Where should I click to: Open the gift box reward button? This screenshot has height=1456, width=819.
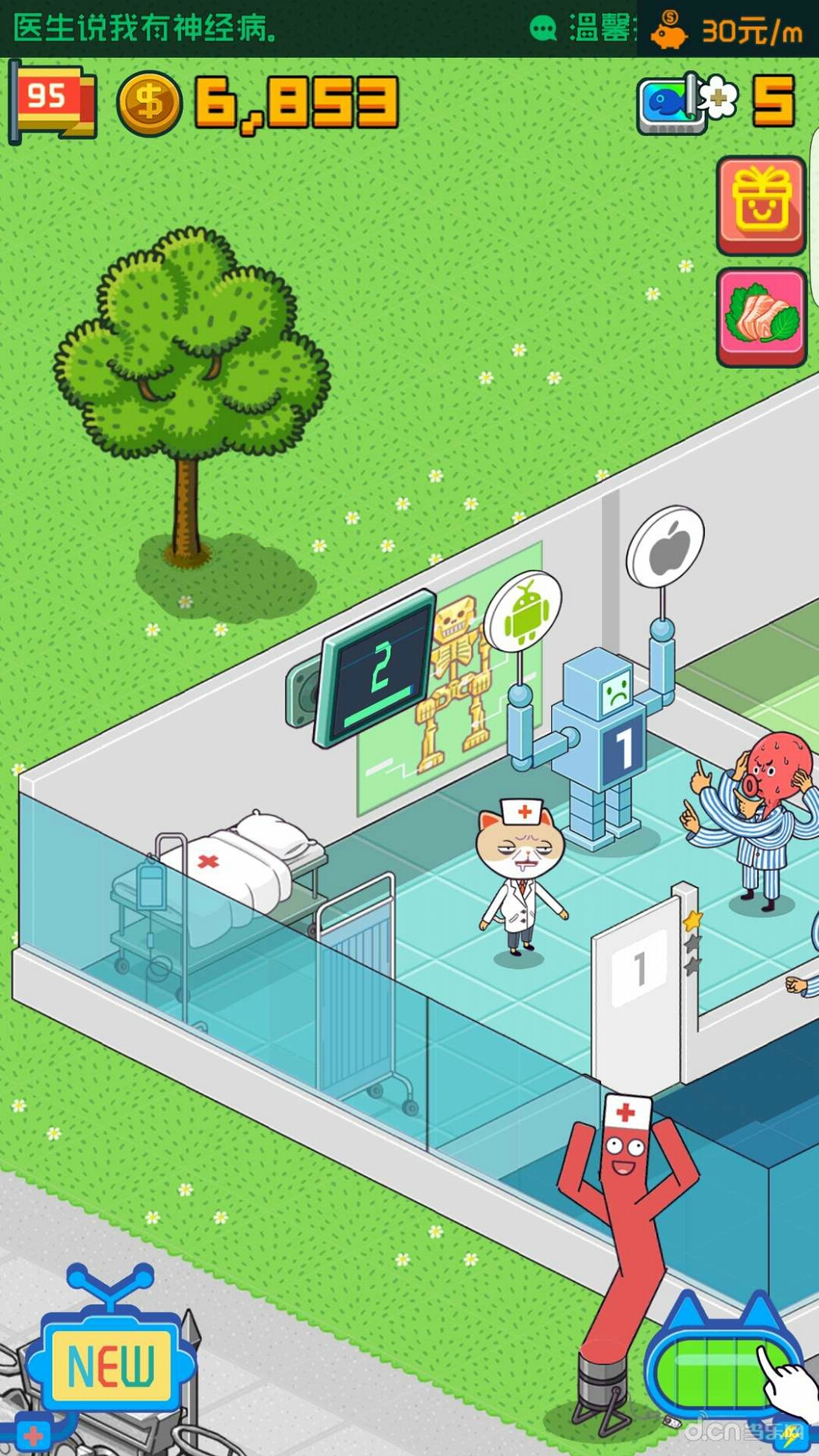coord(760,205)
